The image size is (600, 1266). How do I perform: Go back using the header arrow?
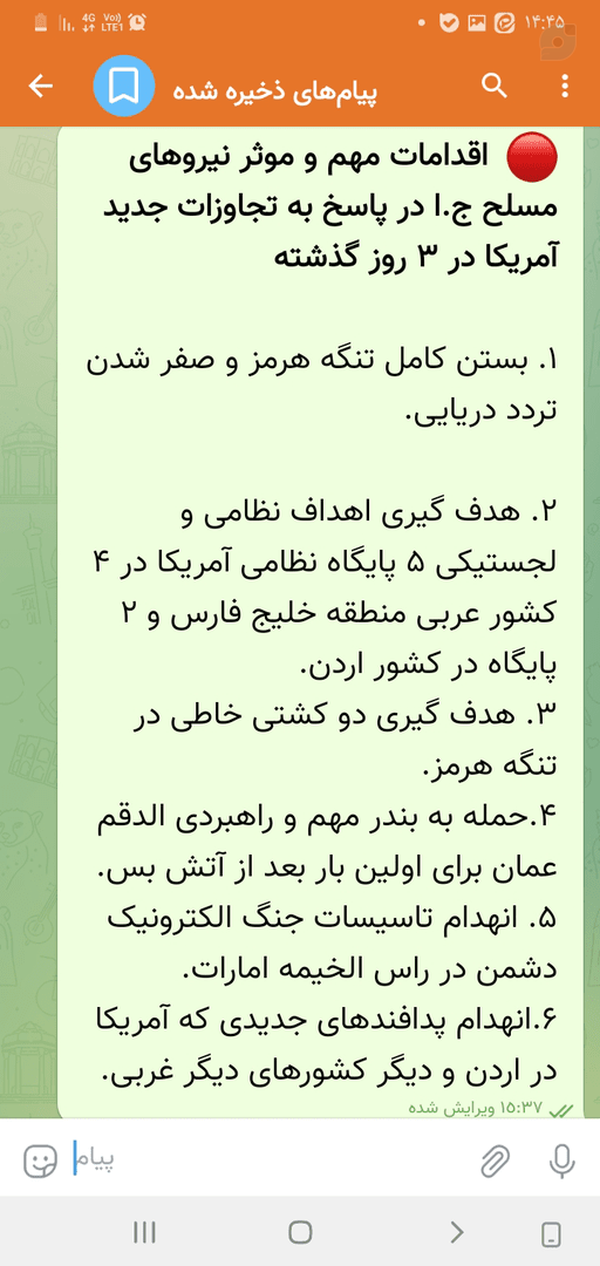pyautogui.click(x=40, y=86)
